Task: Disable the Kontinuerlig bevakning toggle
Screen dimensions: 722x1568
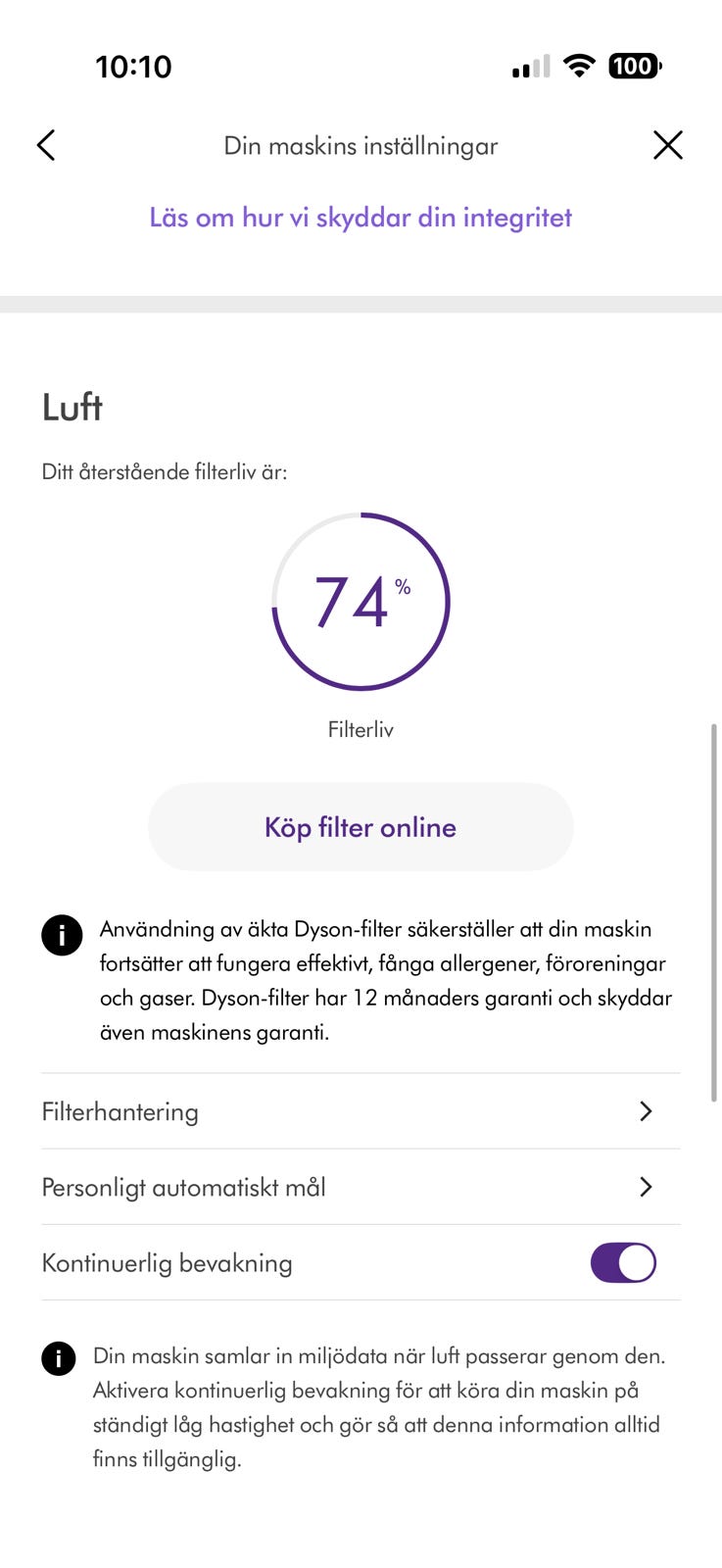Action: point(623,1263)
